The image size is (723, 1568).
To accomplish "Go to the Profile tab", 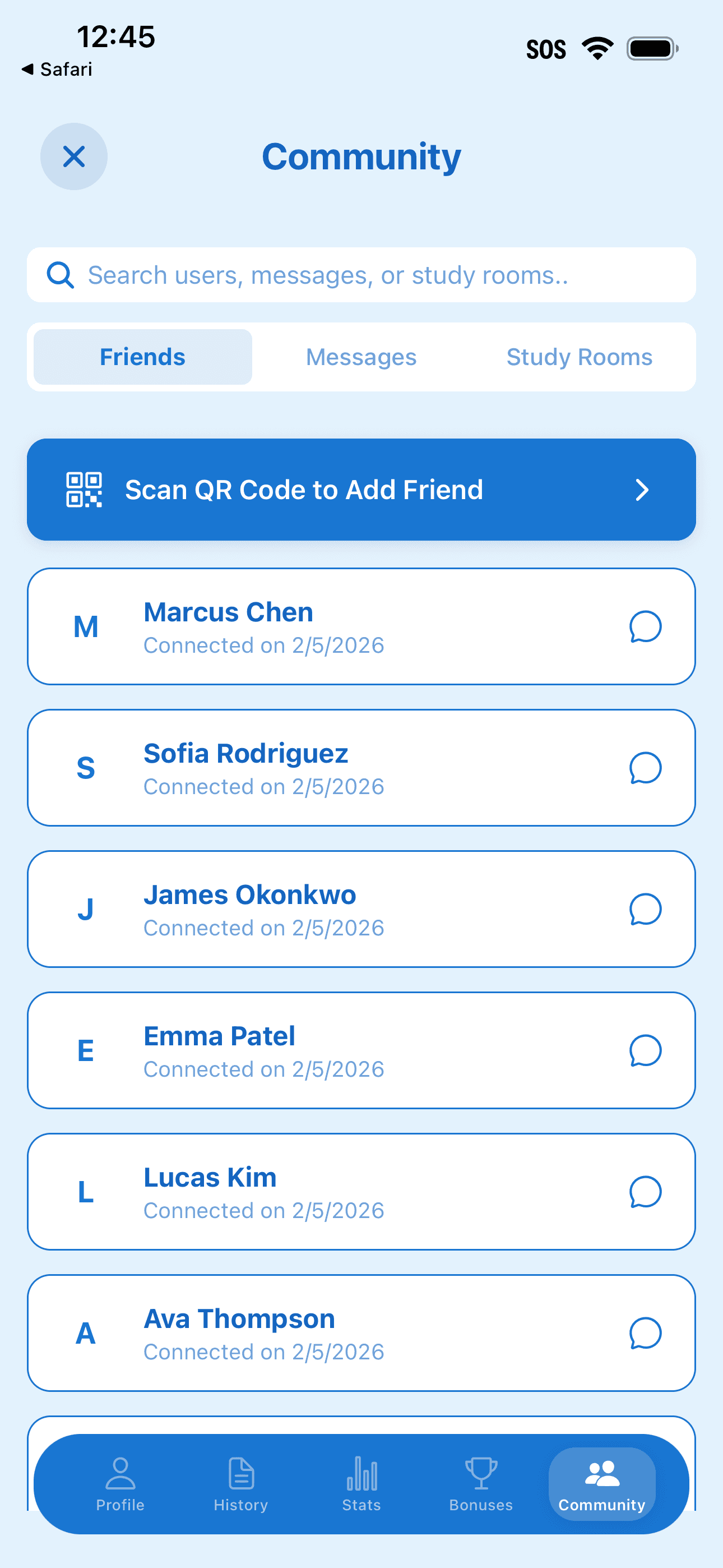I will (121, 1484).
